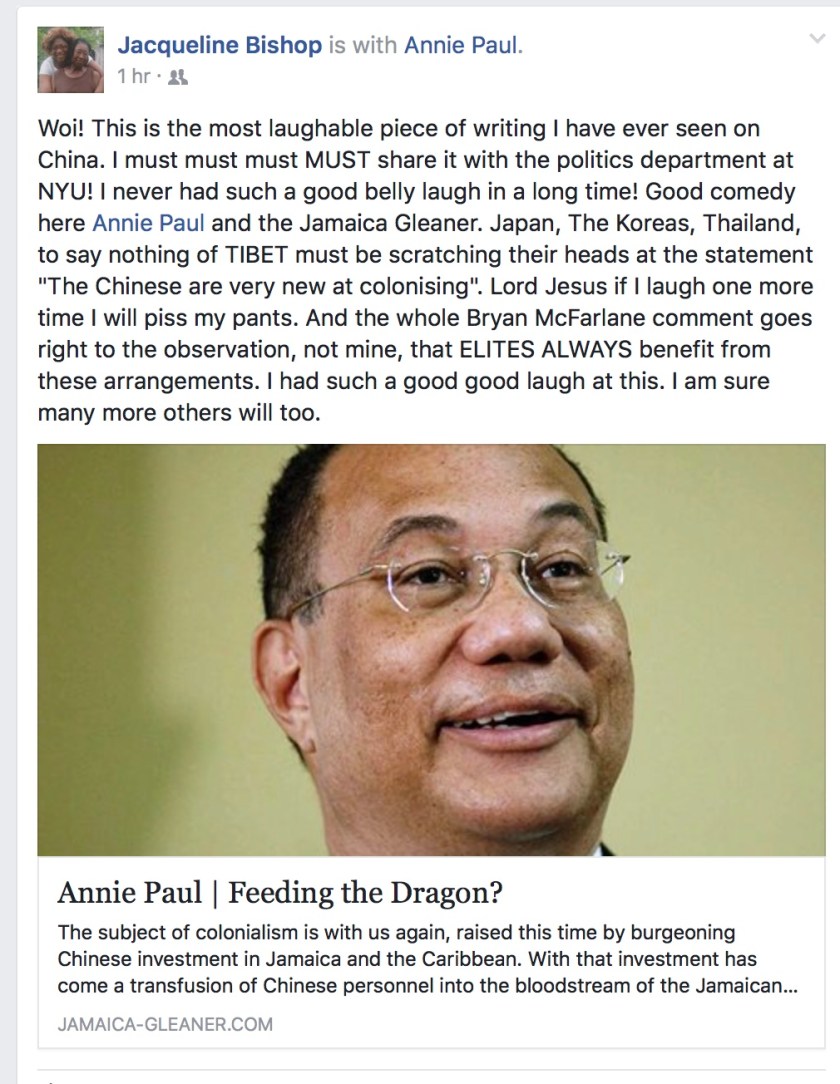The height and width of the screenshot is (1084, 840).
Task: Click the JAMAICA-GLEANER.COM source label
Action: tap(165, 1024)
